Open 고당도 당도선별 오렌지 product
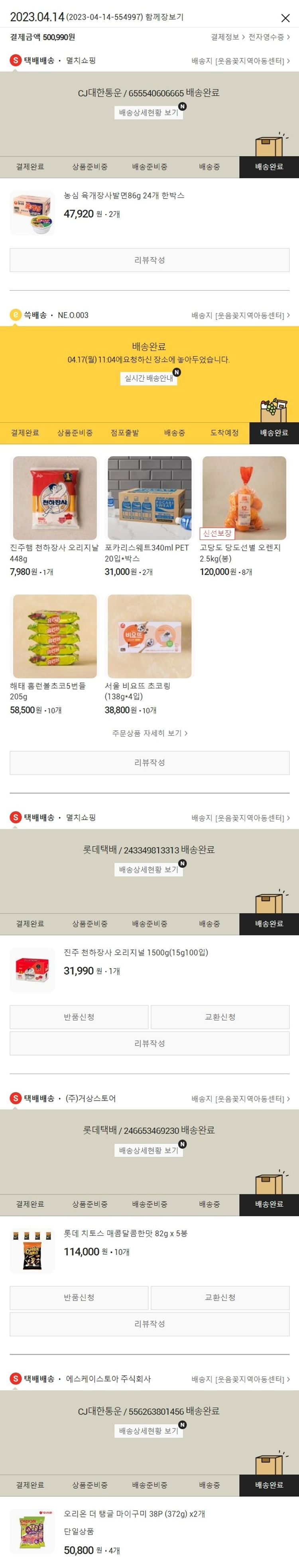Viewport: 299px width, 1568px height. point(244,498)
